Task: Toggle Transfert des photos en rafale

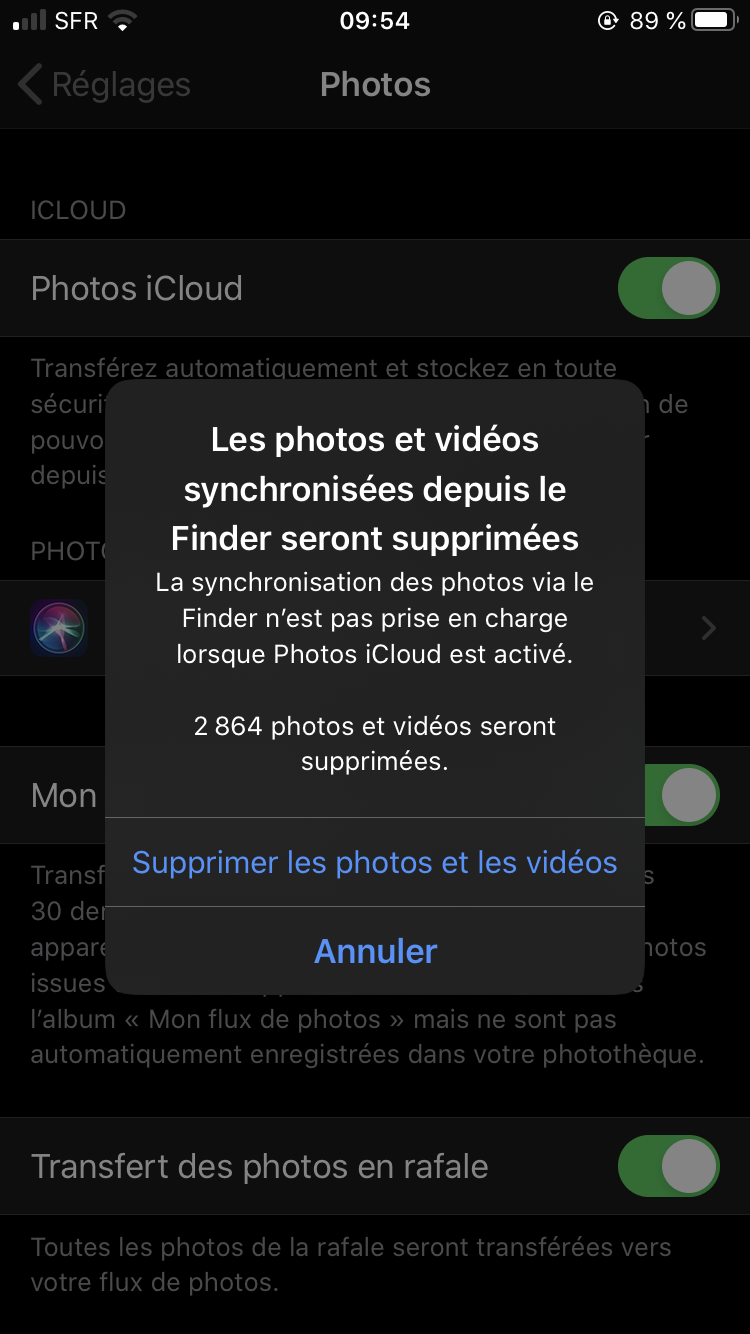Action: pyautogui.click(x=668, y=1166)
